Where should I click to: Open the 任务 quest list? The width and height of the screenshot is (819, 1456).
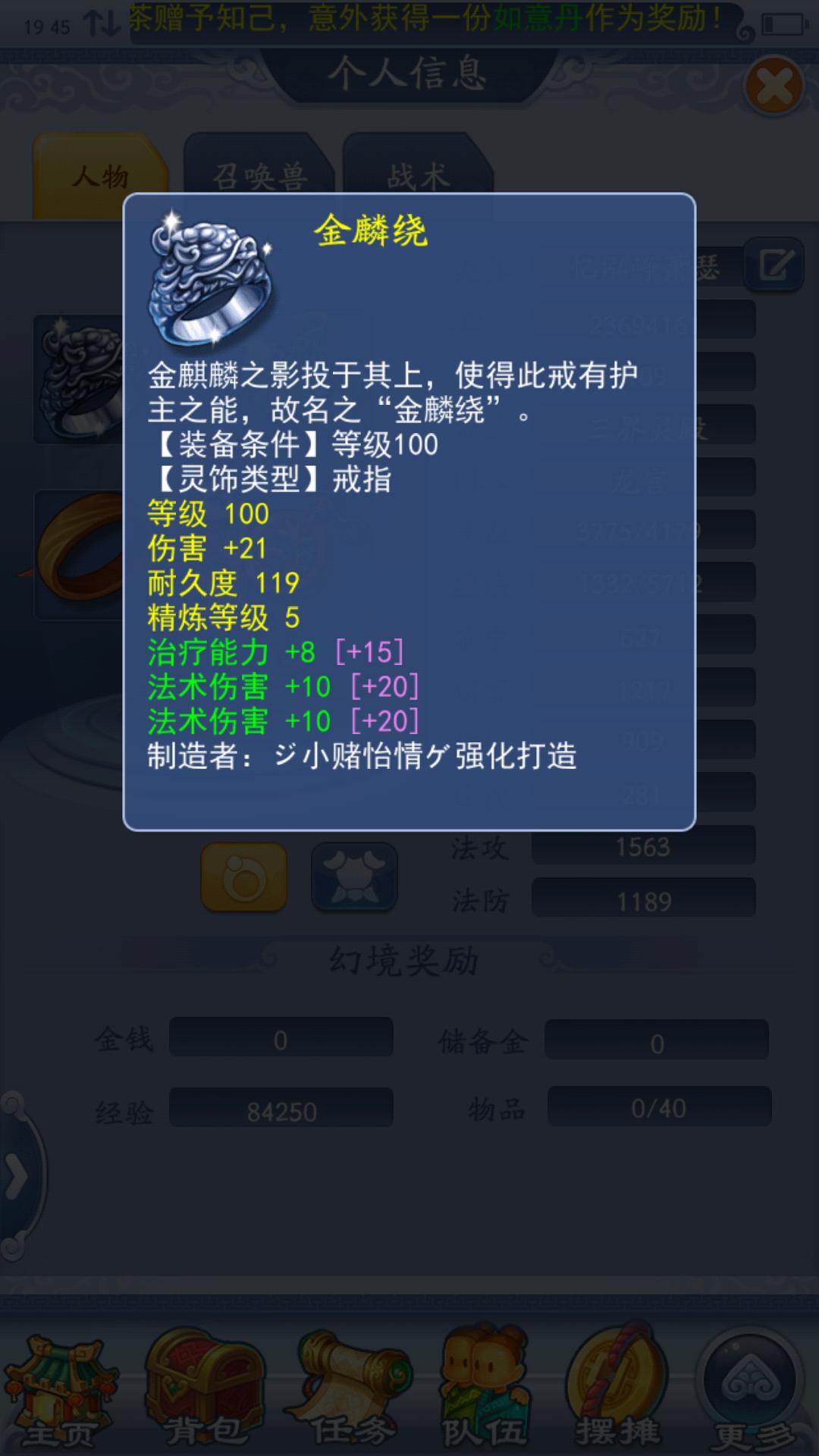pos(347,1392)
